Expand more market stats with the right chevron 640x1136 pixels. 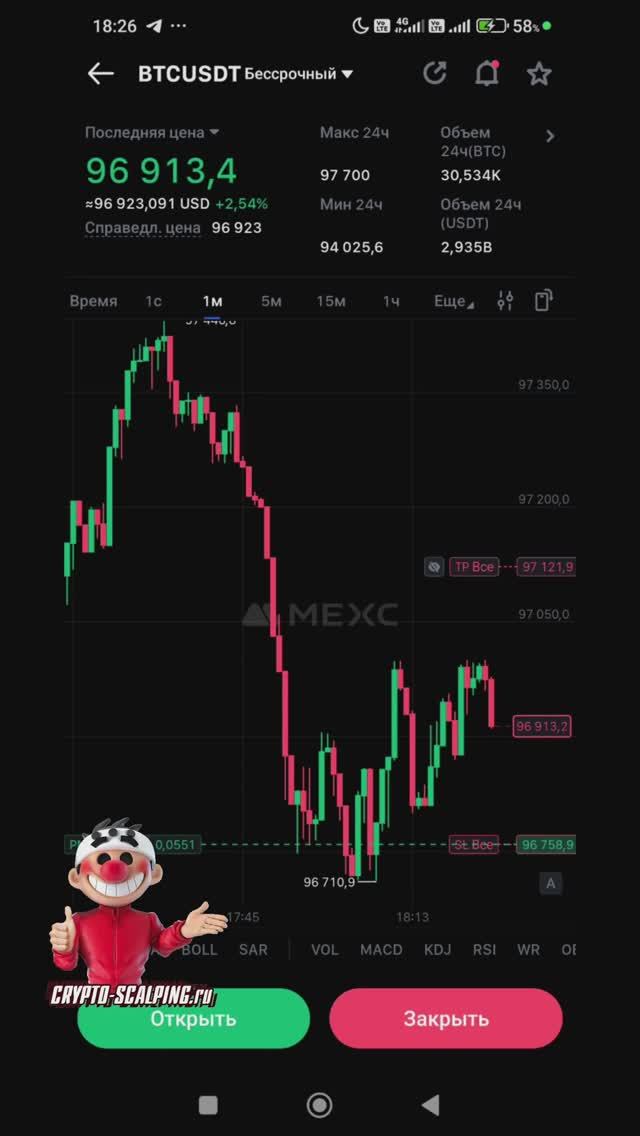550,136
